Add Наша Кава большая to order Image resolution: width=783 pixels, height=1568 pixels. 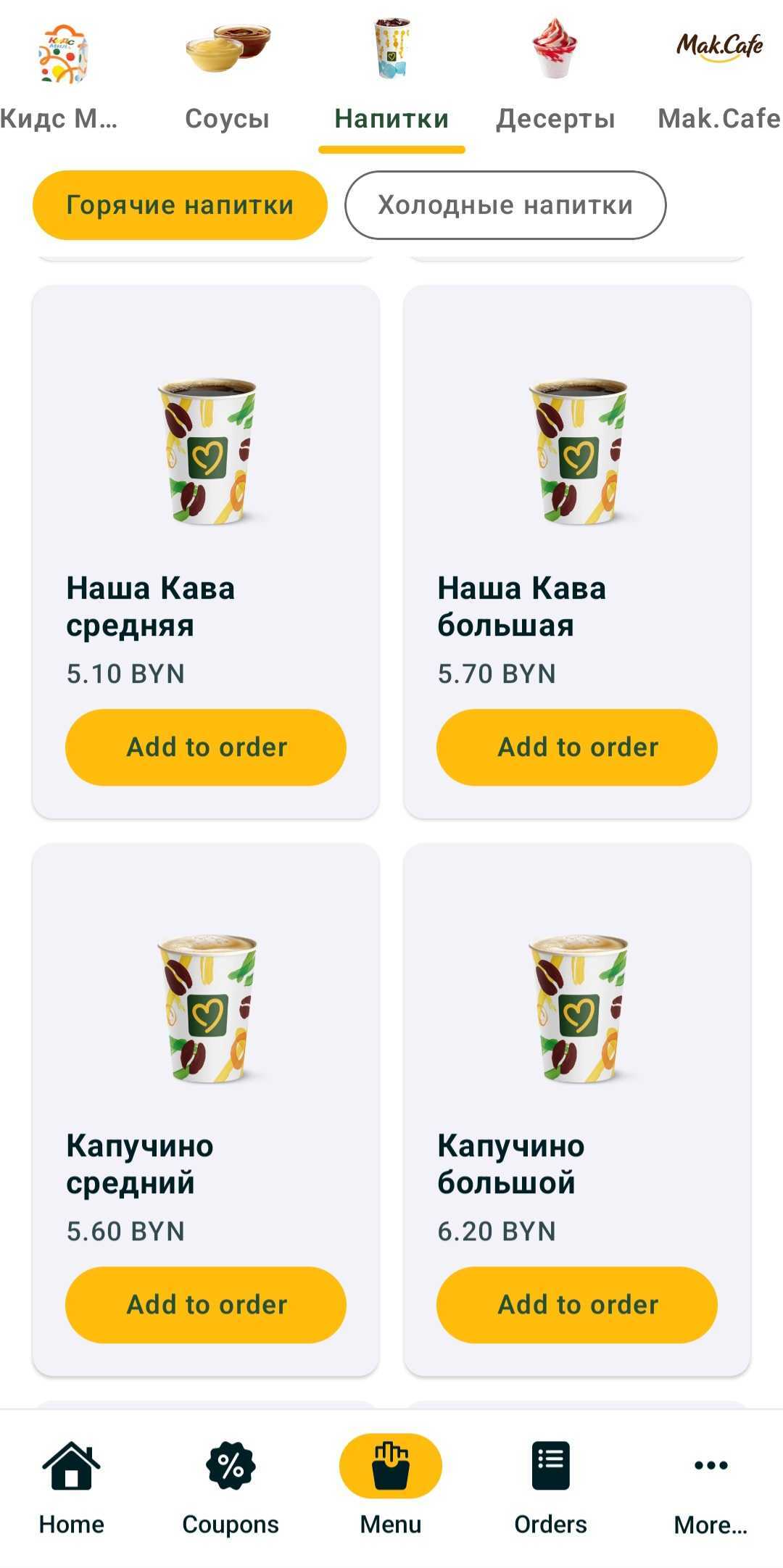(577, 747)
